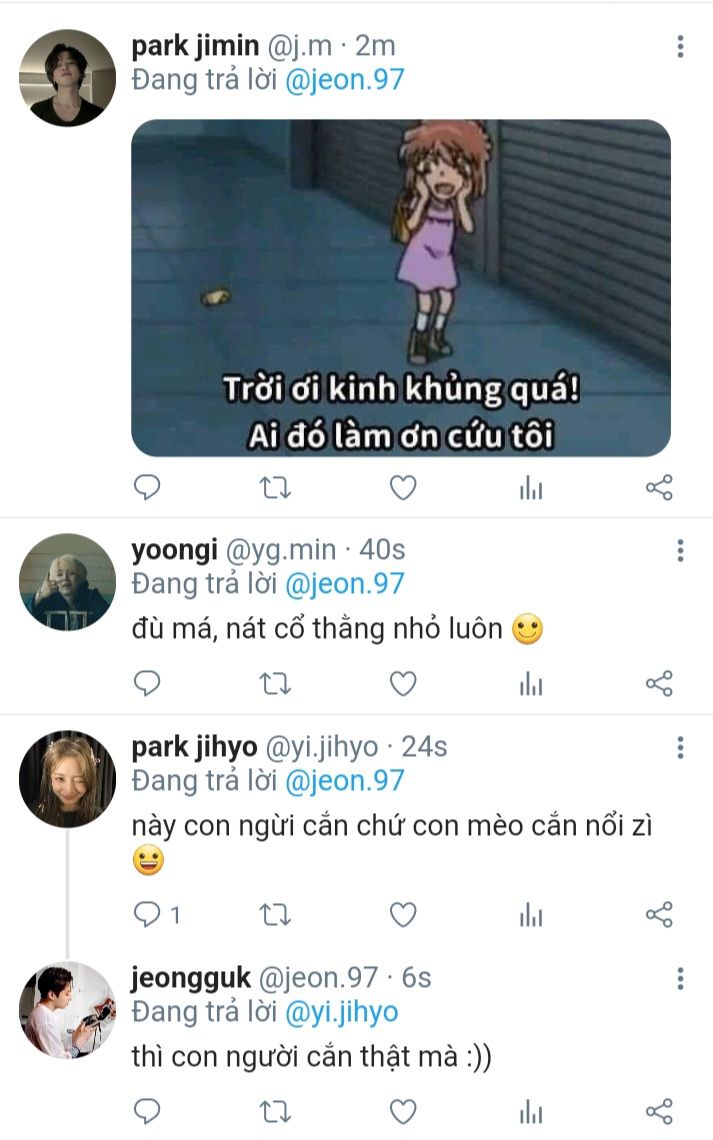Open overflow menu on park jimin's reply
Screen dimensions: 713x1140
[680, 47]
